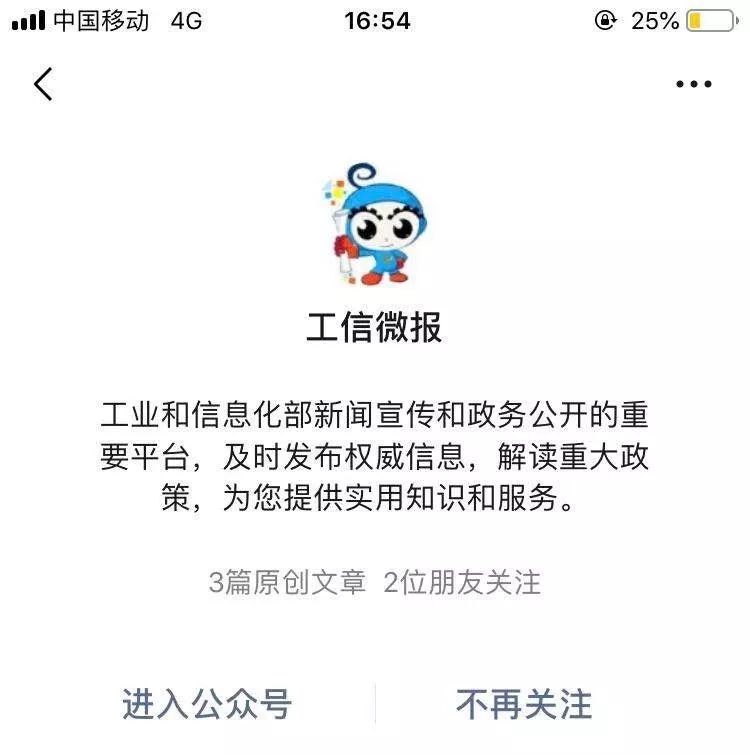Open the 3篇原创文章 list
This screenshot has height=755, width=750.
pyautogui.click(x=287, y=583)
